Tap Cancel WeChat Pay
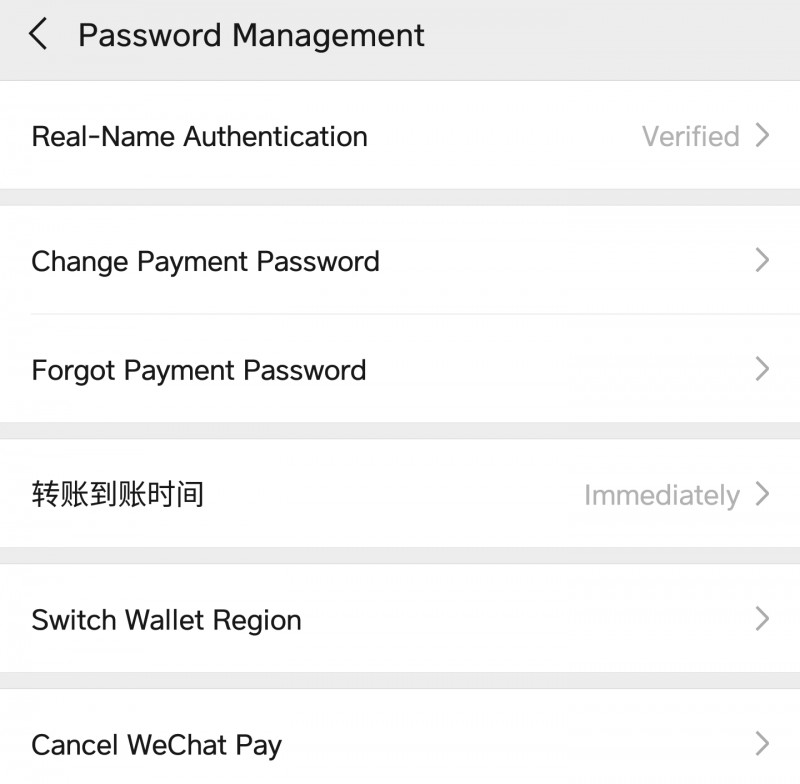This screenshot has height=784, width=800. tap(400, 744)
